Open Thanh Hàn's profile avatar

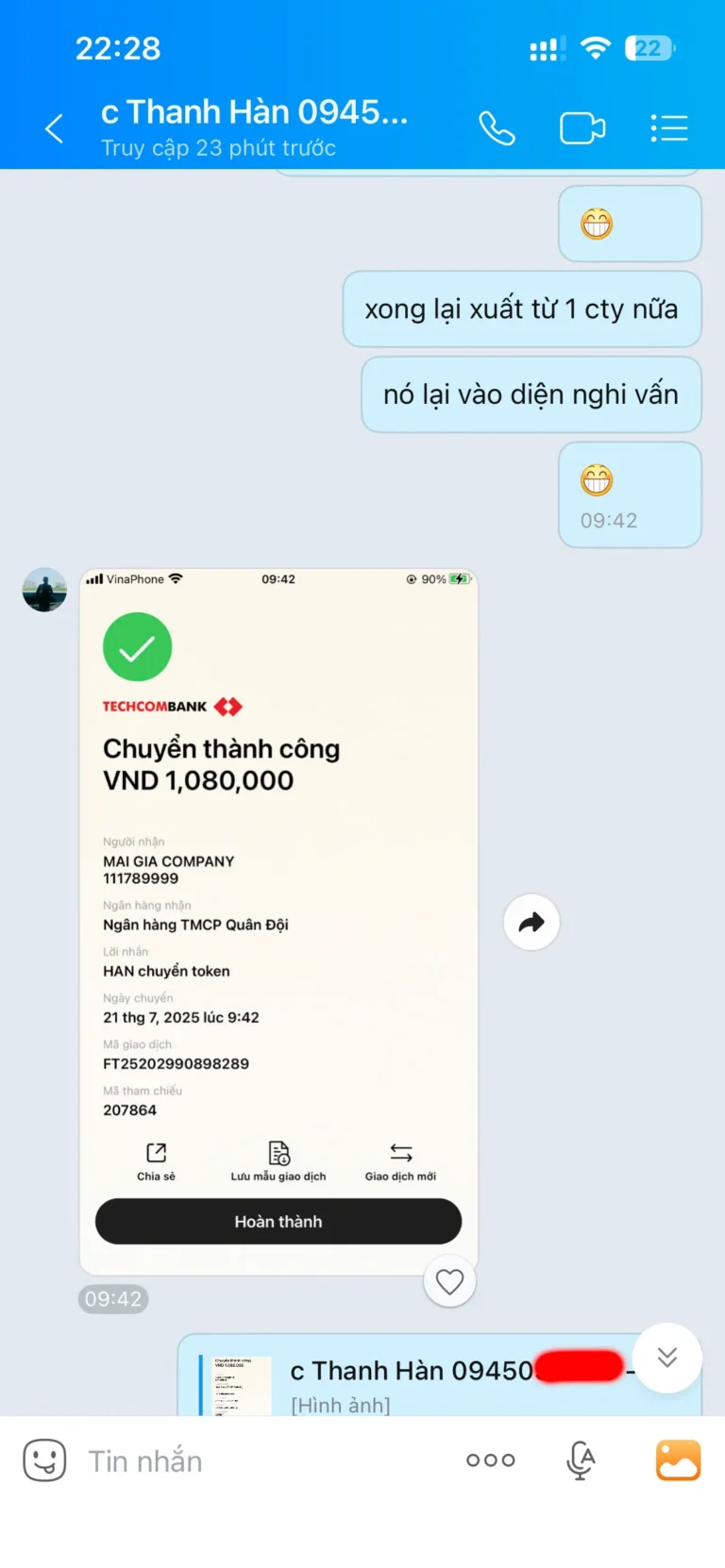pos(44,590)
